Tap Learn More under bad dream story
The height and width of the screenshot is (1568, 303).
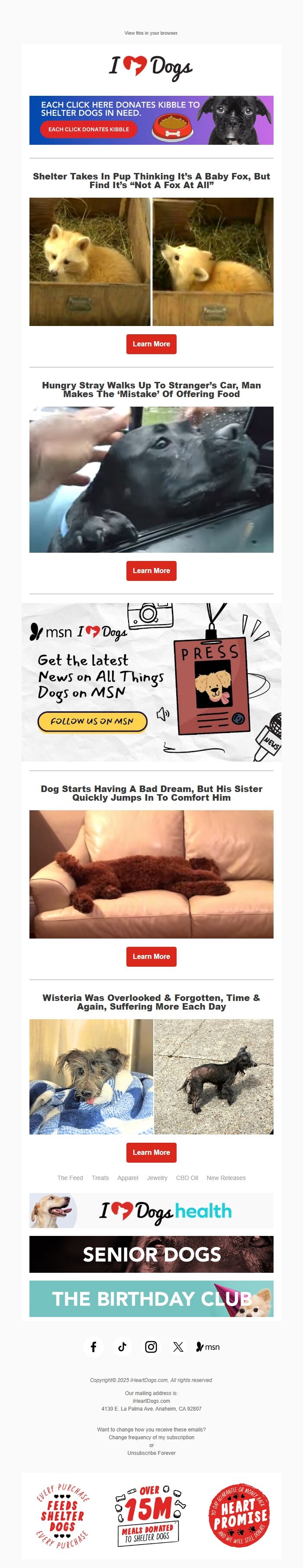(x=151, y=956)
